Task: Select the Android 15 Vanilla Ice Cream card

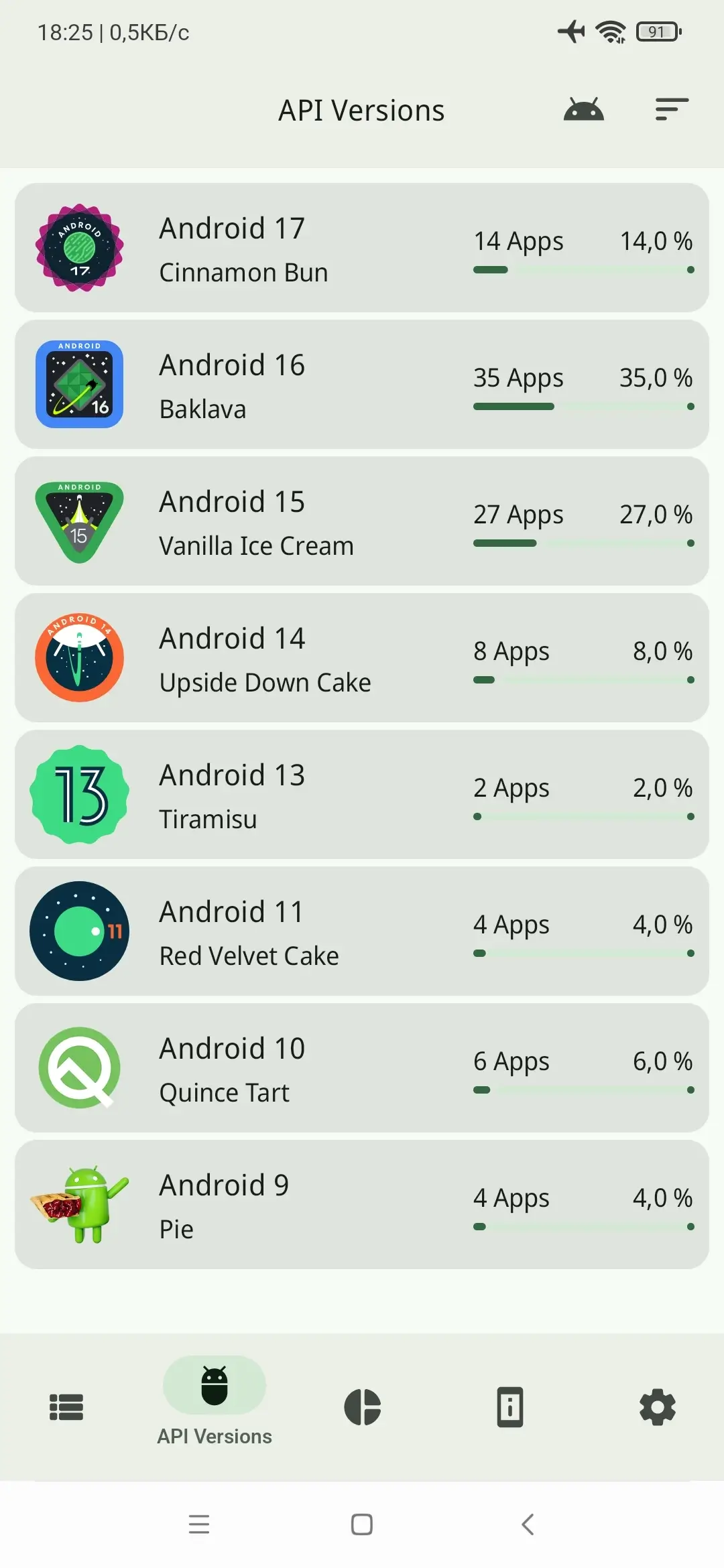Action: [362, 521]
